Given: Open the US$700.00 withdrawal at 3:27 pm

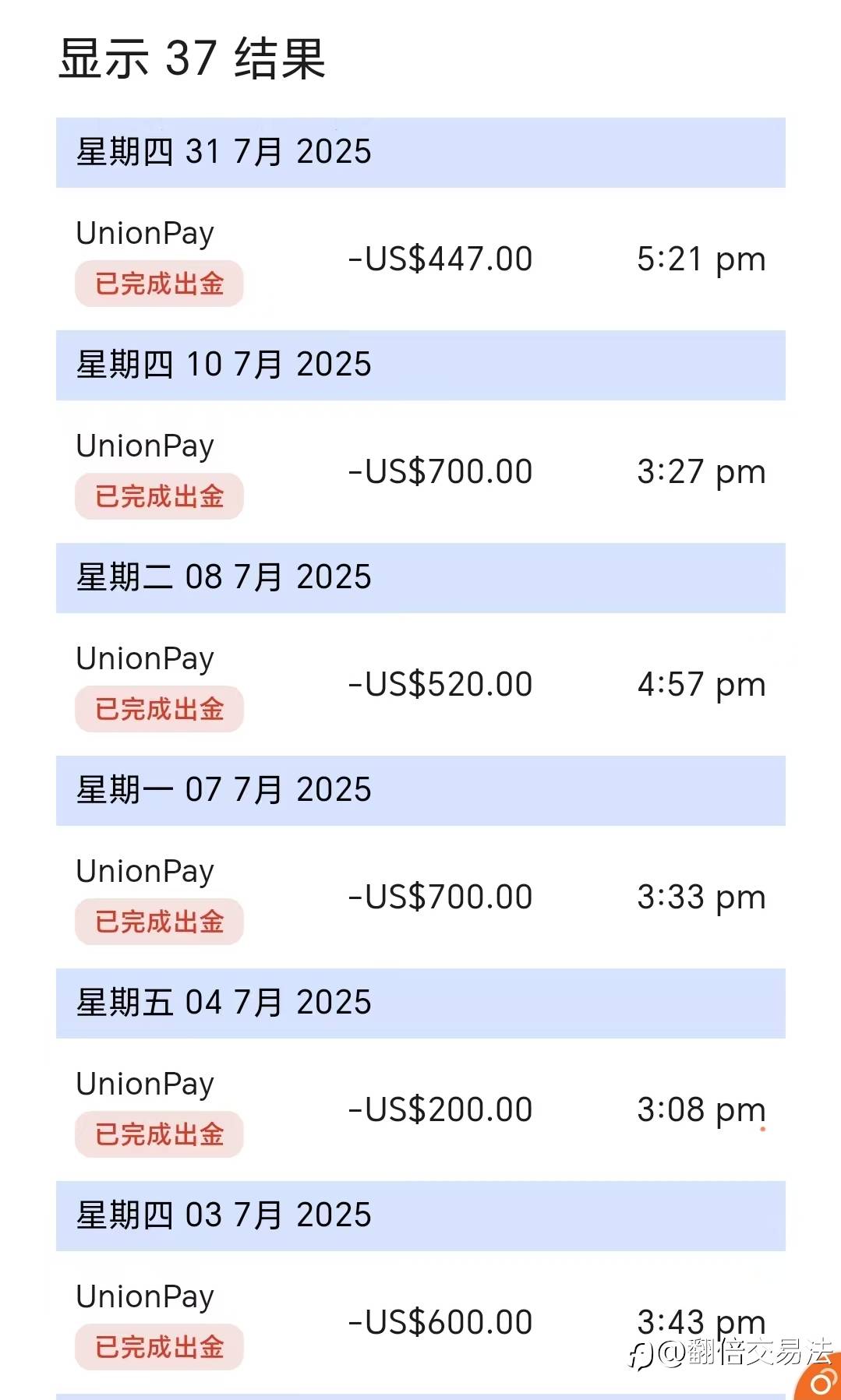Looking at the screenshot, I should point(421,472).
